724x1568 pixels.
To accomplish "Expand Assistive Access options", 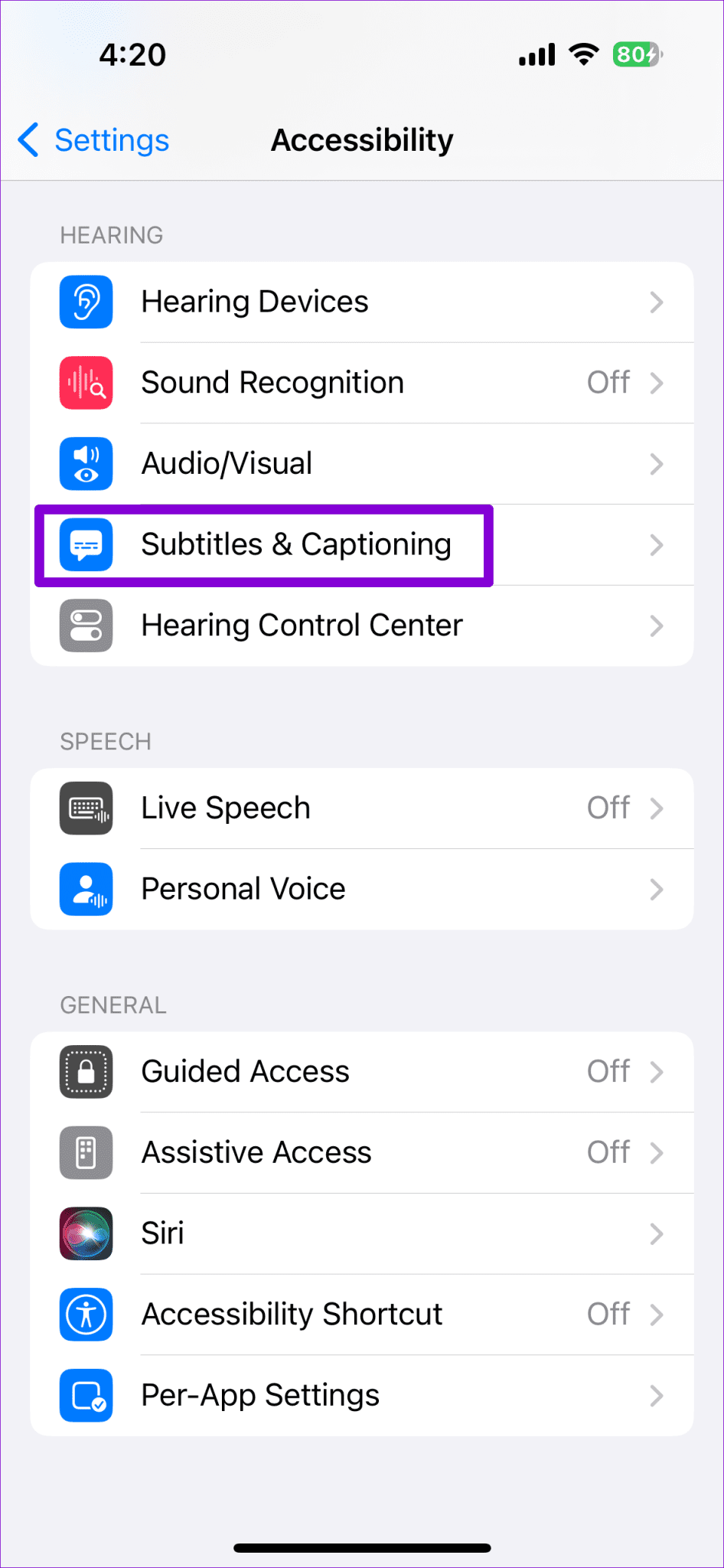I will 657,1152.
